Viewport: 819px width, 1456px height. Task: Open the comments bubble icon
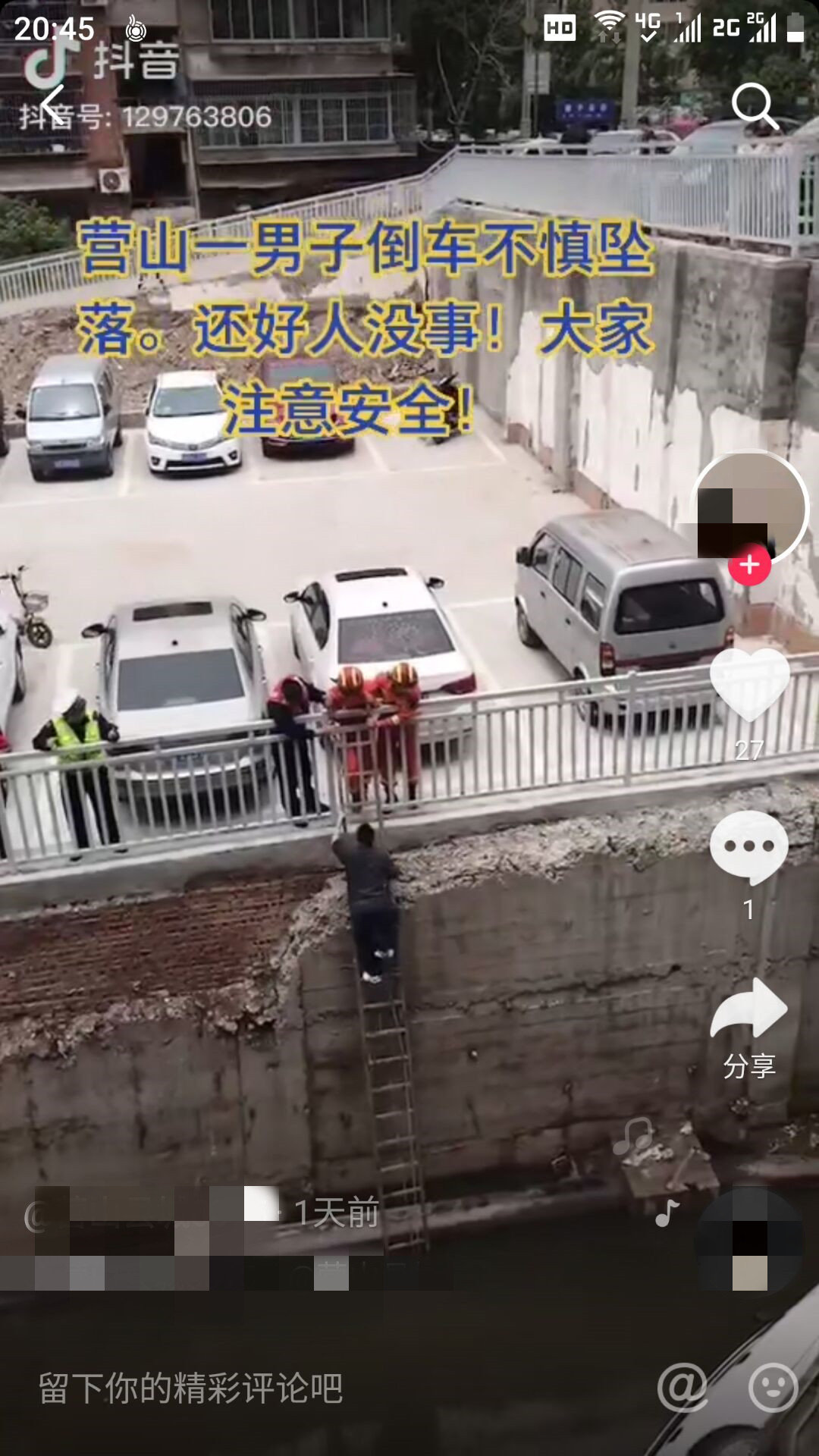tap(749, 846)
